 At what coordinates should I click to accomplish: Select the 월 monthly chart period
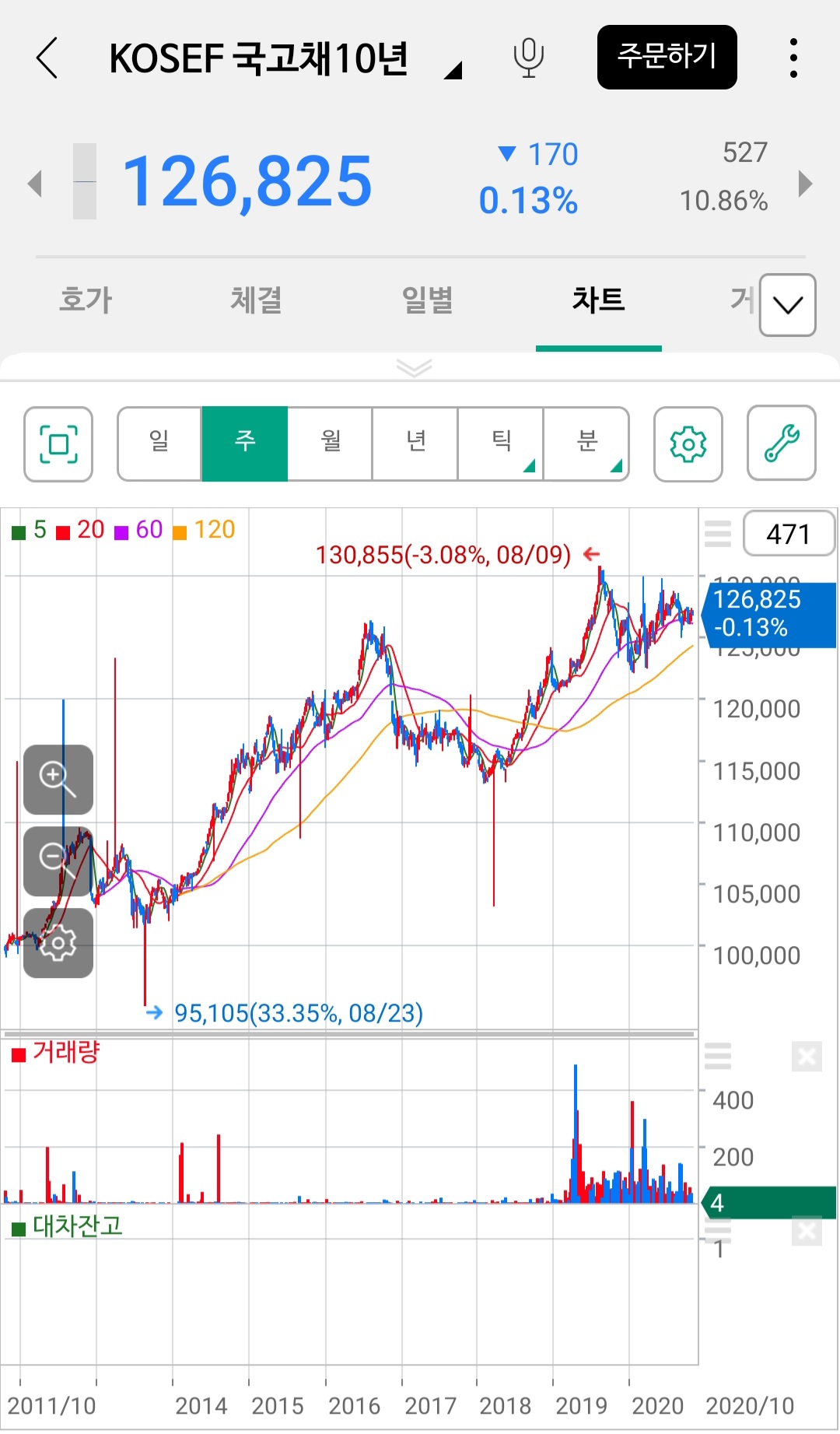click(331, 444)
